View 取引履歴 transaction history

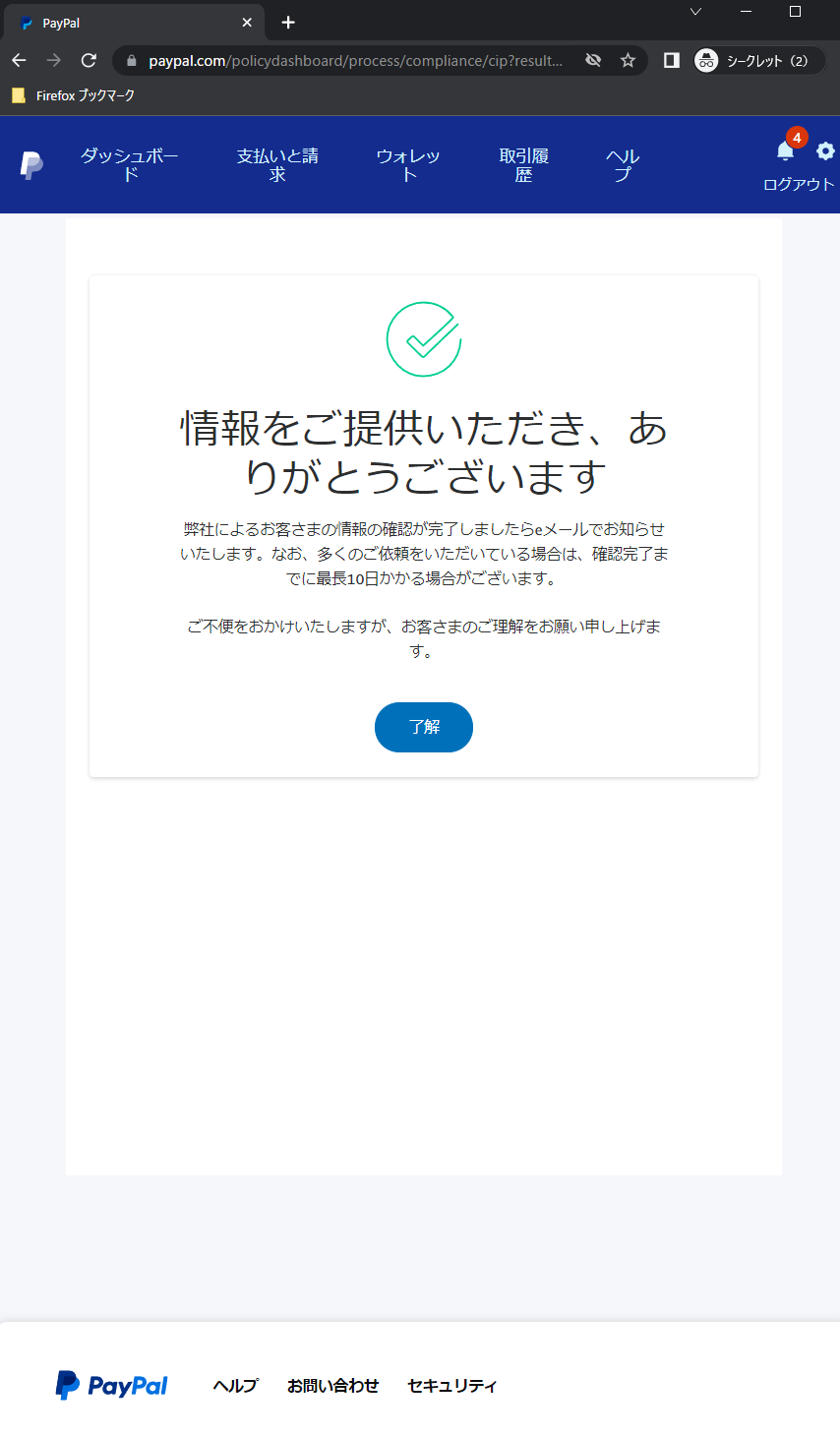(x=524, y=165)
